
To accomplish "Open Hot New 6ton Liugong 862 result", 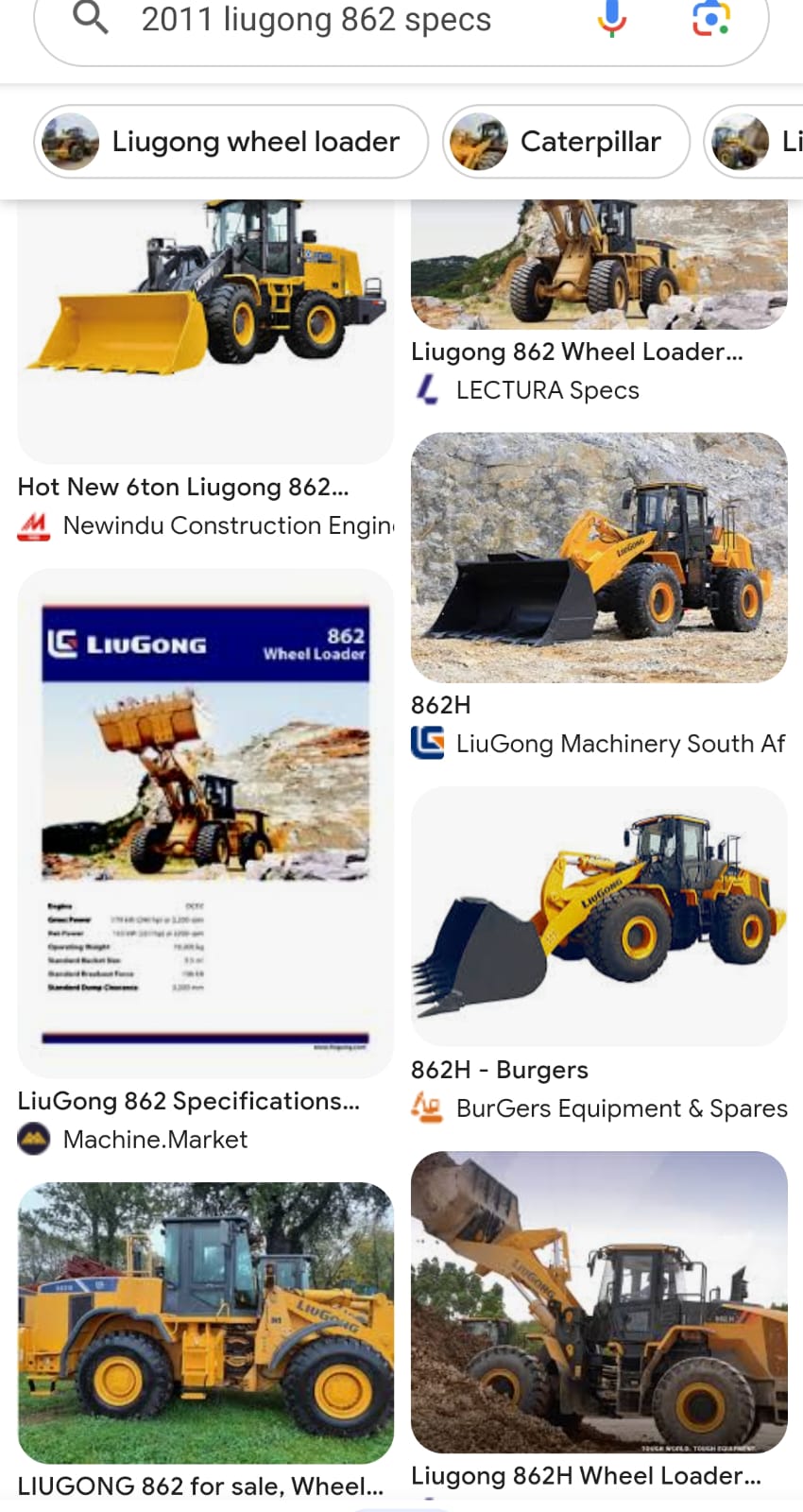I will point(205,331).
